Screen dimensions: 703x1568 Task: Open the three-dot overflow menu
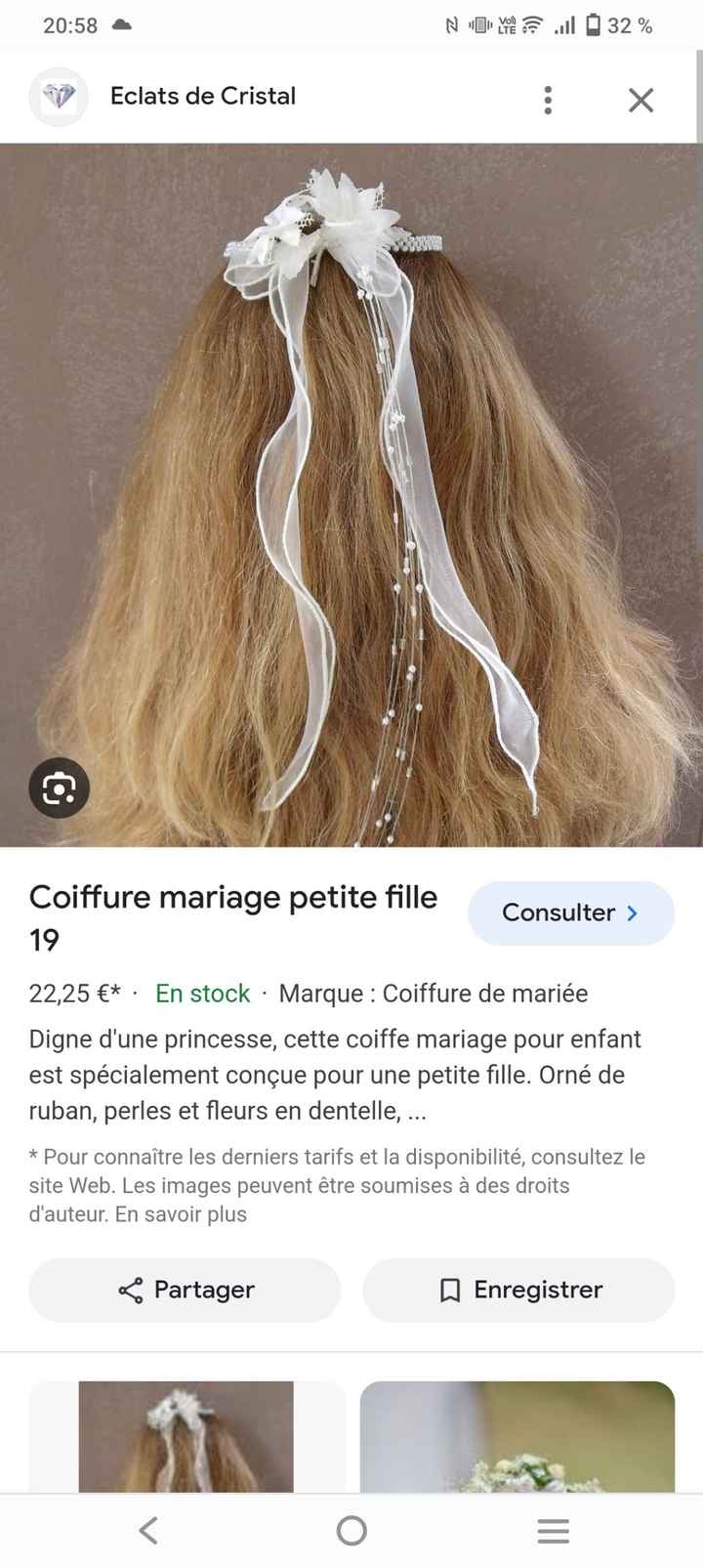coord(548,99)
